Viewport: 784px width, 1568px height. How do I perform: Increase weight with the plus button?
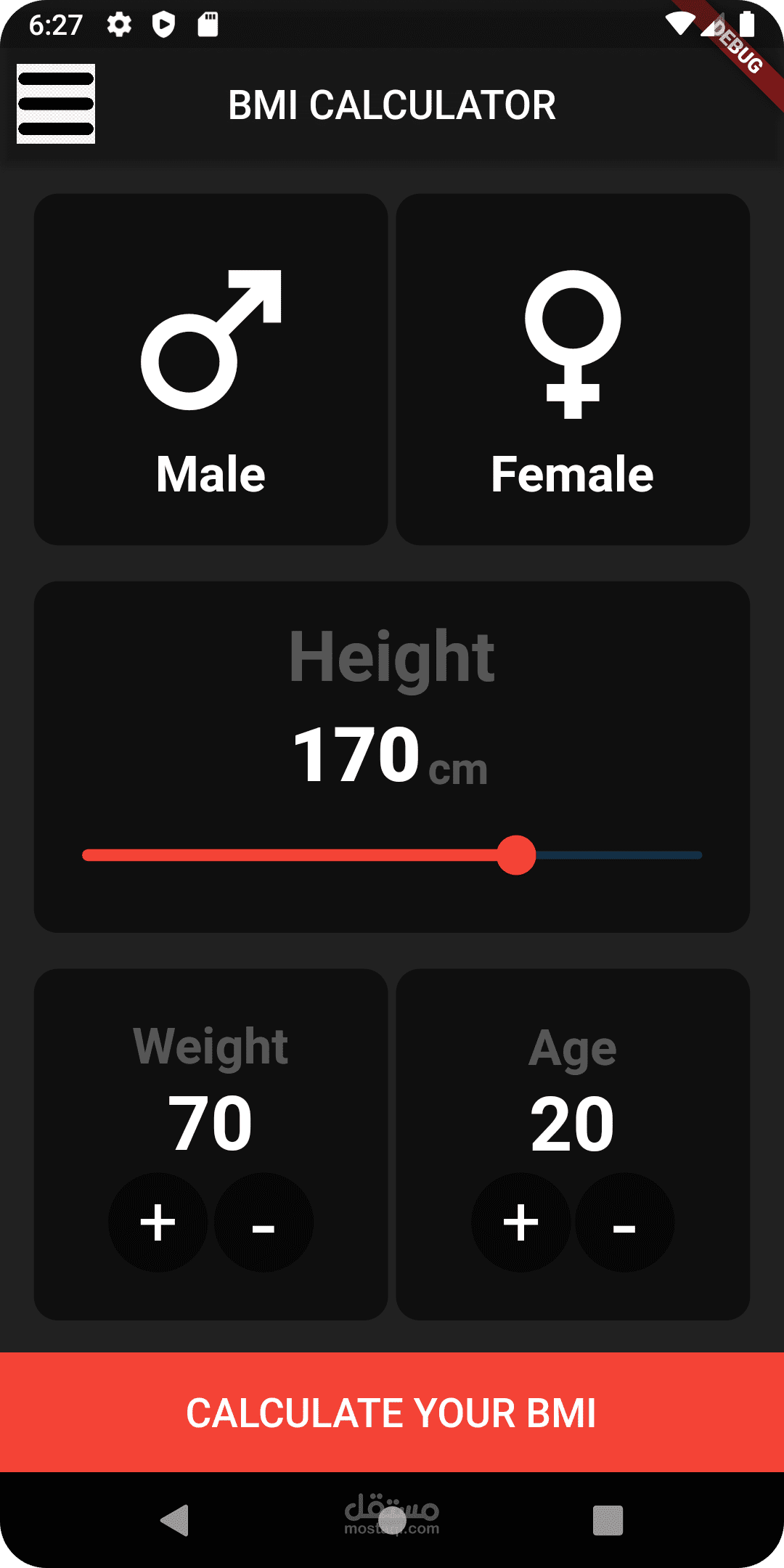[x=158, y=1222]
